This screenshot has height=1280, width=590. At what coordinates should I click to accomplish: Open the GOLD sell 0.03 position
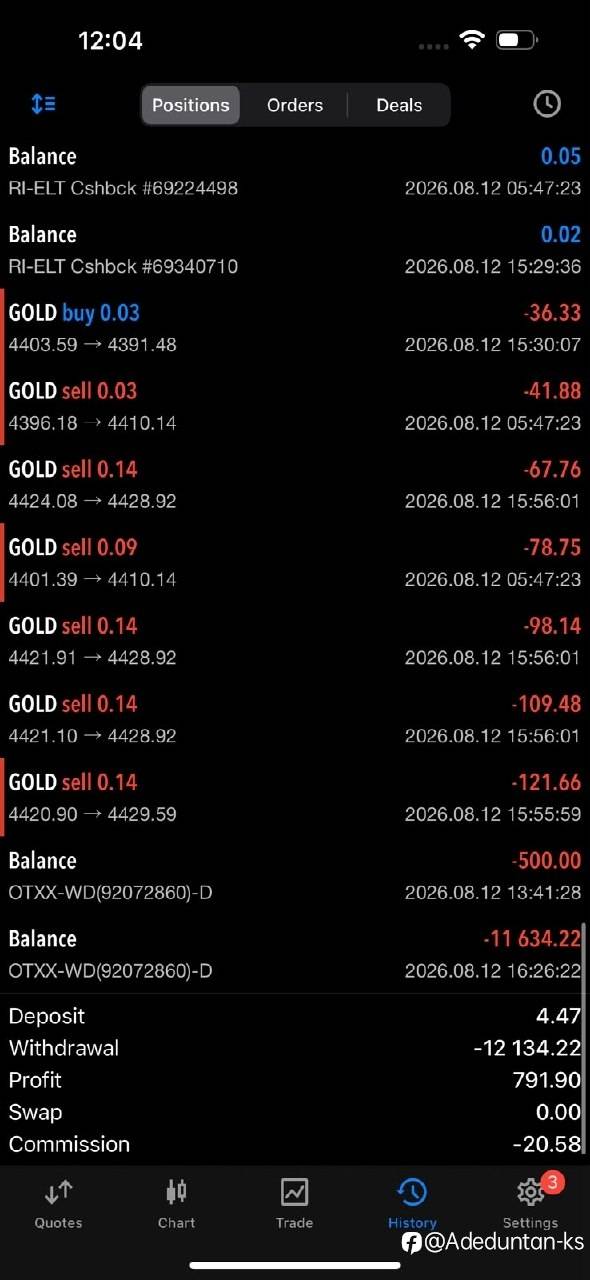click(x=295, y=406)
